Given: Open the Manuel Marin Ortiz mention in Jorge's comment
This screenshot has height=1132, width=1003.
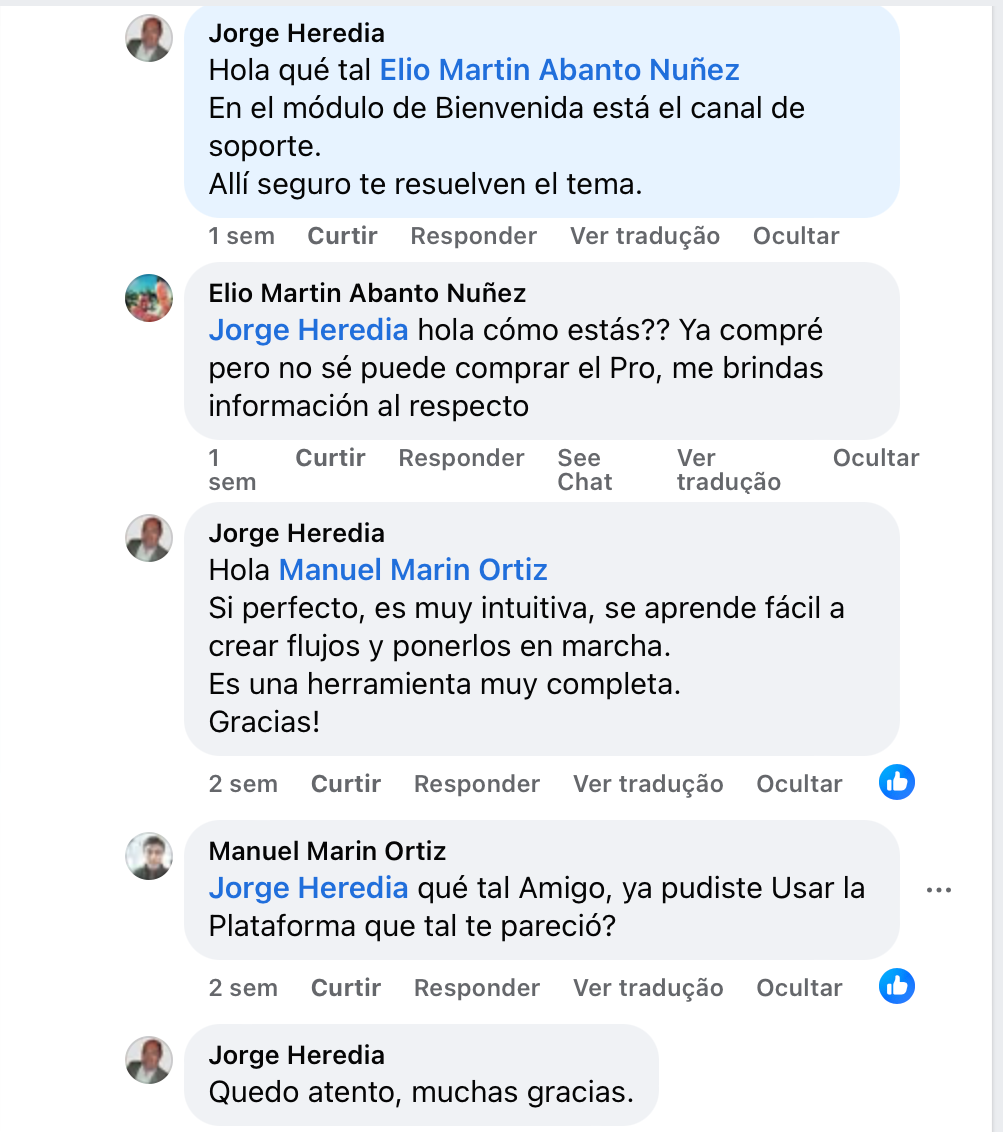Looking at the screenshot, I should click(x=413, y=570).
